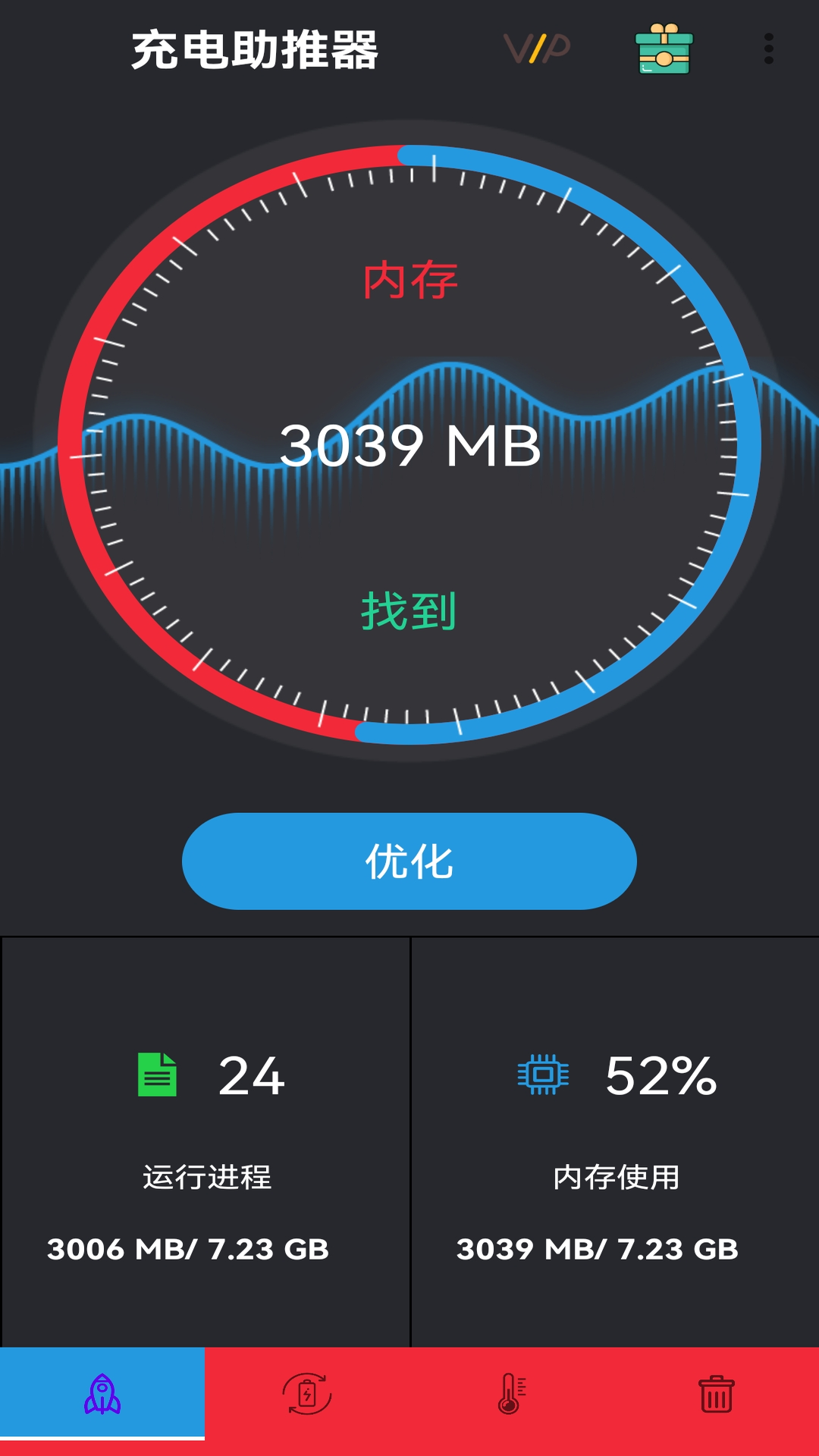Tap the 3039 MB memory readout
Screen dimensions: 819x1456
(x=409, y=447)
